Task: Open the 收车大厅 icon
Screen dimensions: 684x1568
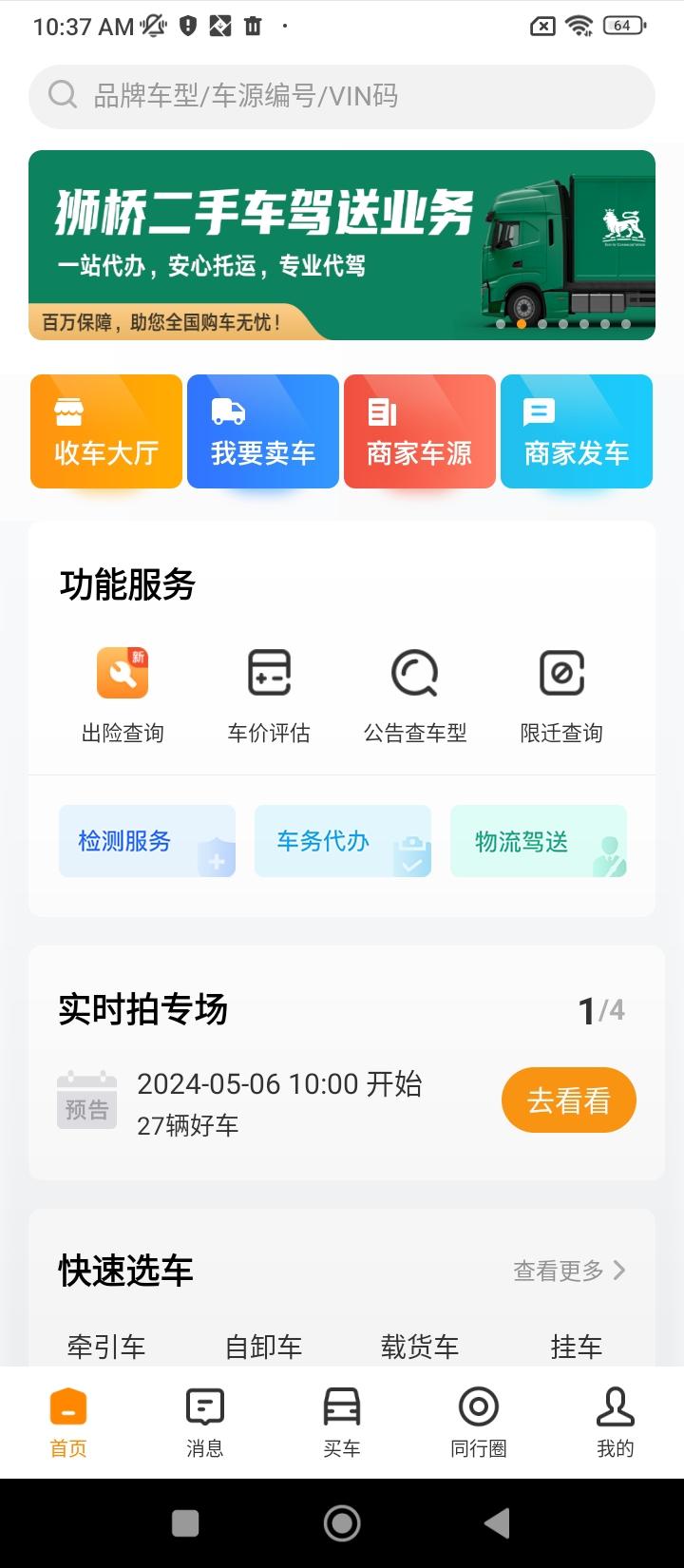Action: tap(104, 430)
